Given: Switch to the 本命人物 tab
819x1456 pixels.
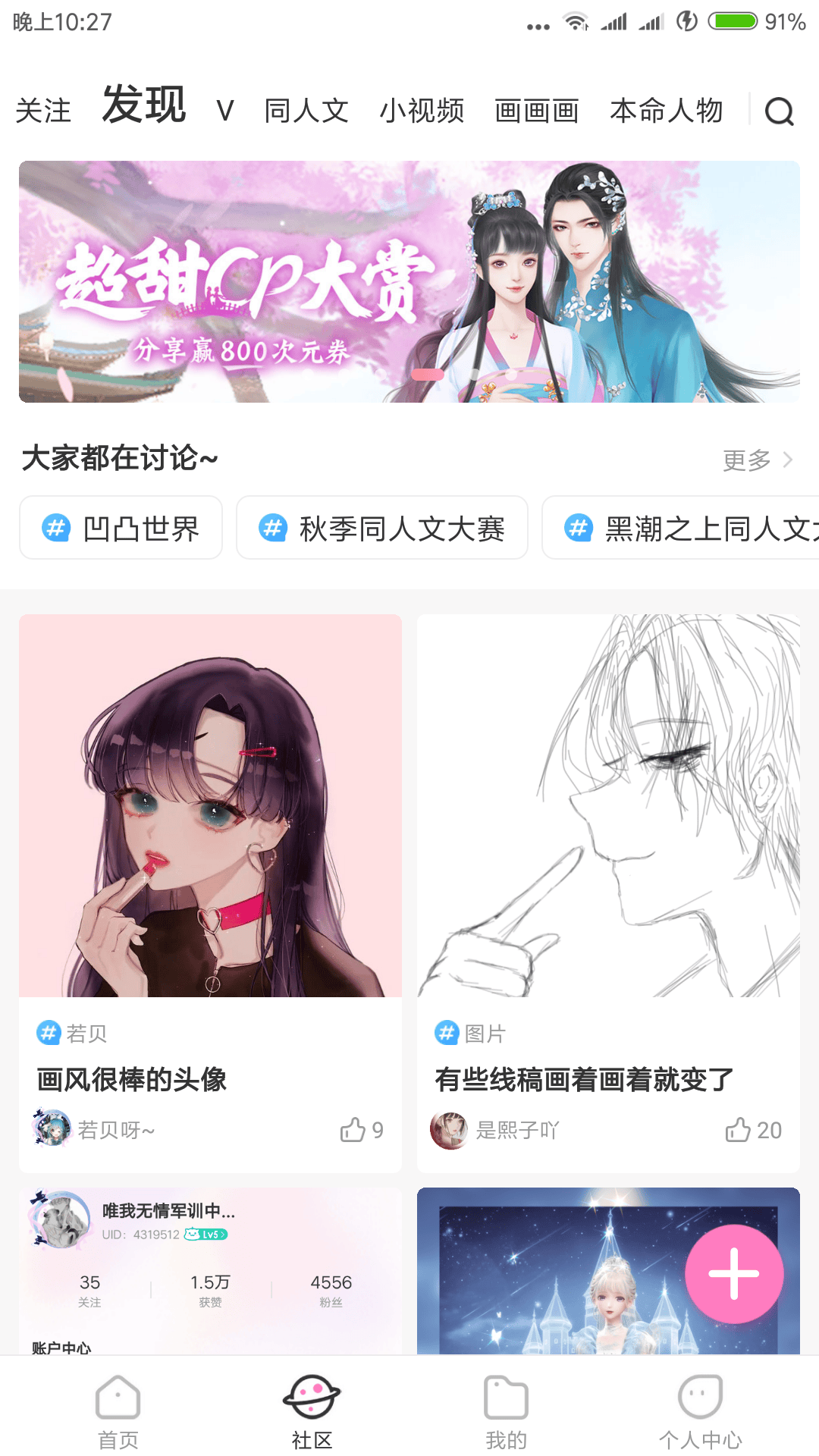Looking at the screenshot, I should (x=666, y=111).
